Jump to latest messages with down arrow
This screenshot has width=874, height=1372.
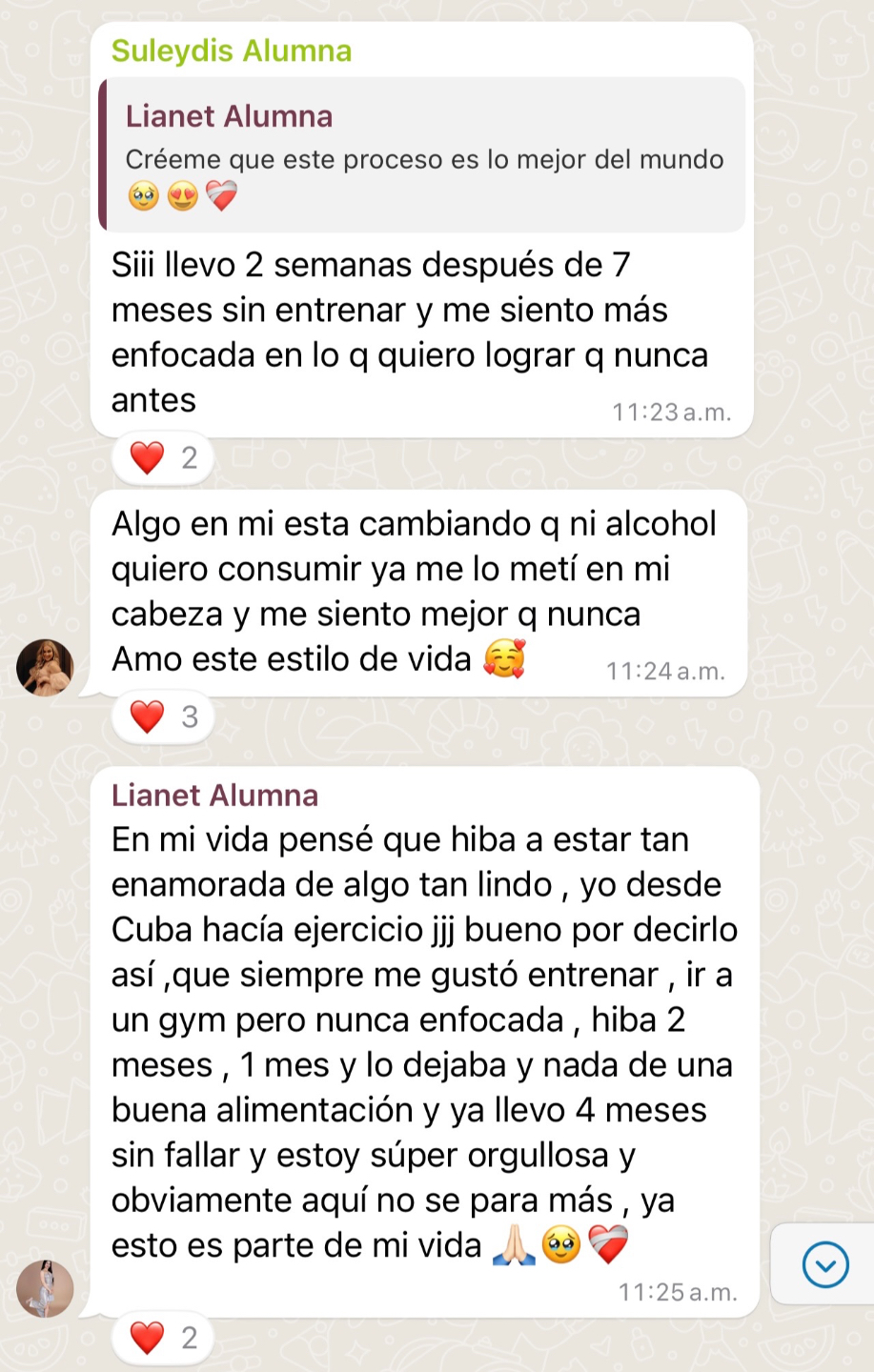click(x=824, y=1264)
